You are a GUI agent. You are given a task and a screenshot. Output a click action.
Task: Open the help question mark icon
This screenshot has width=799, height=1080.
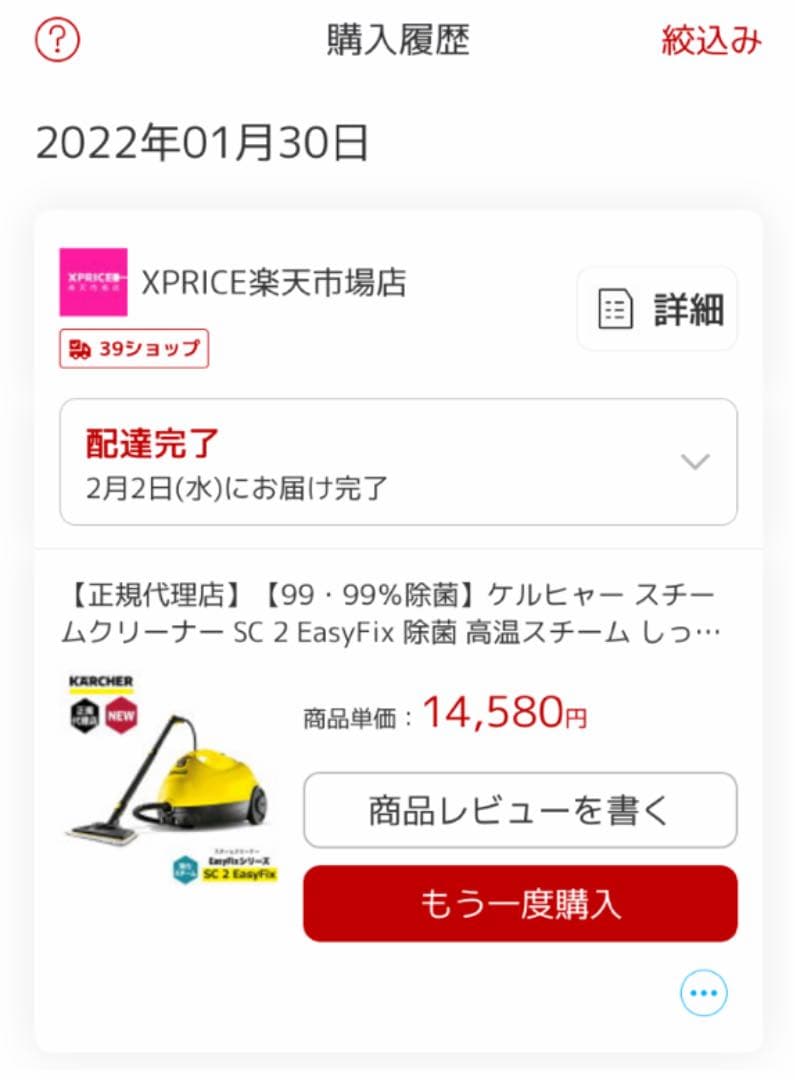point(57,41)
